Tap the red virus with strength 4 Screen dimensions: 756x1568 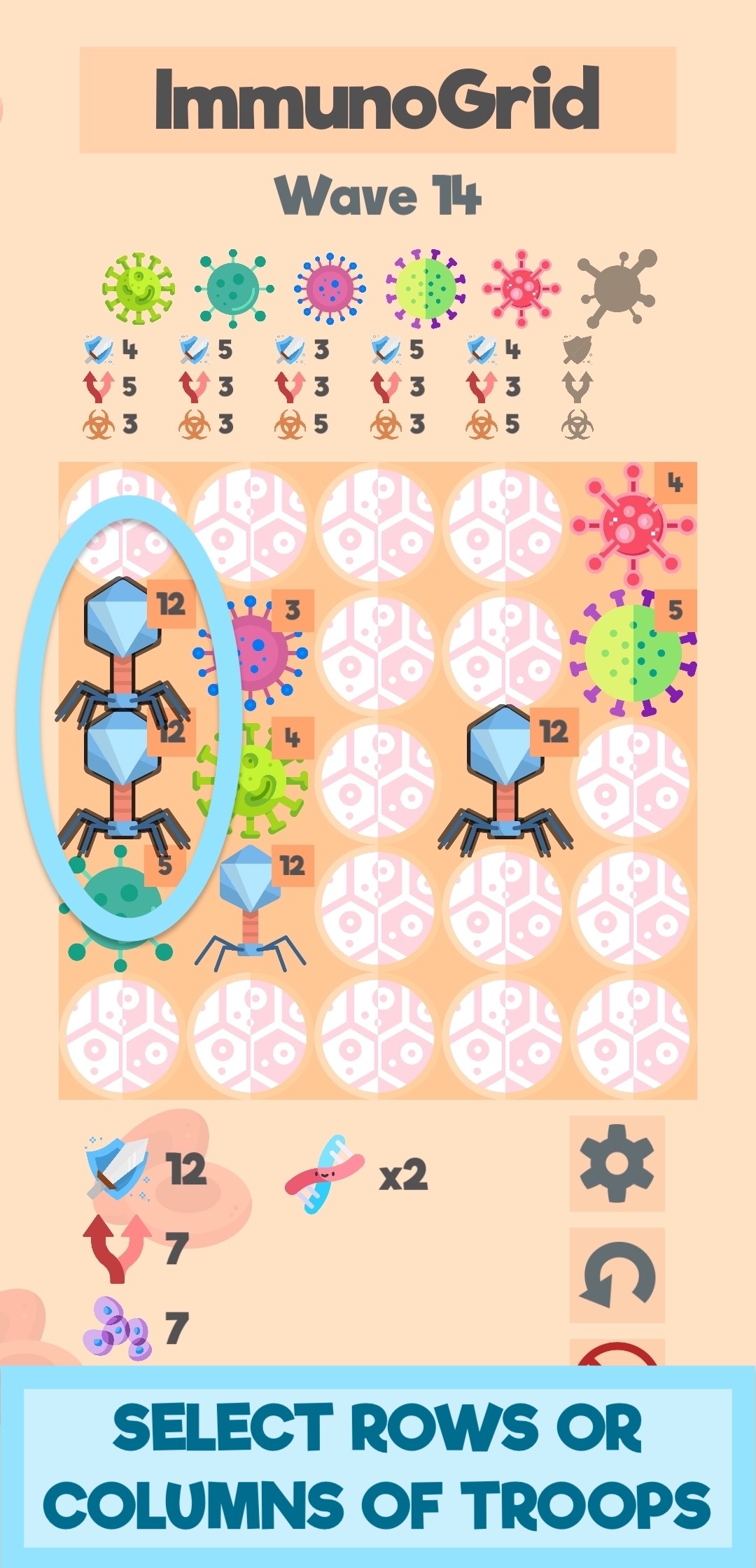click(631, 525)
